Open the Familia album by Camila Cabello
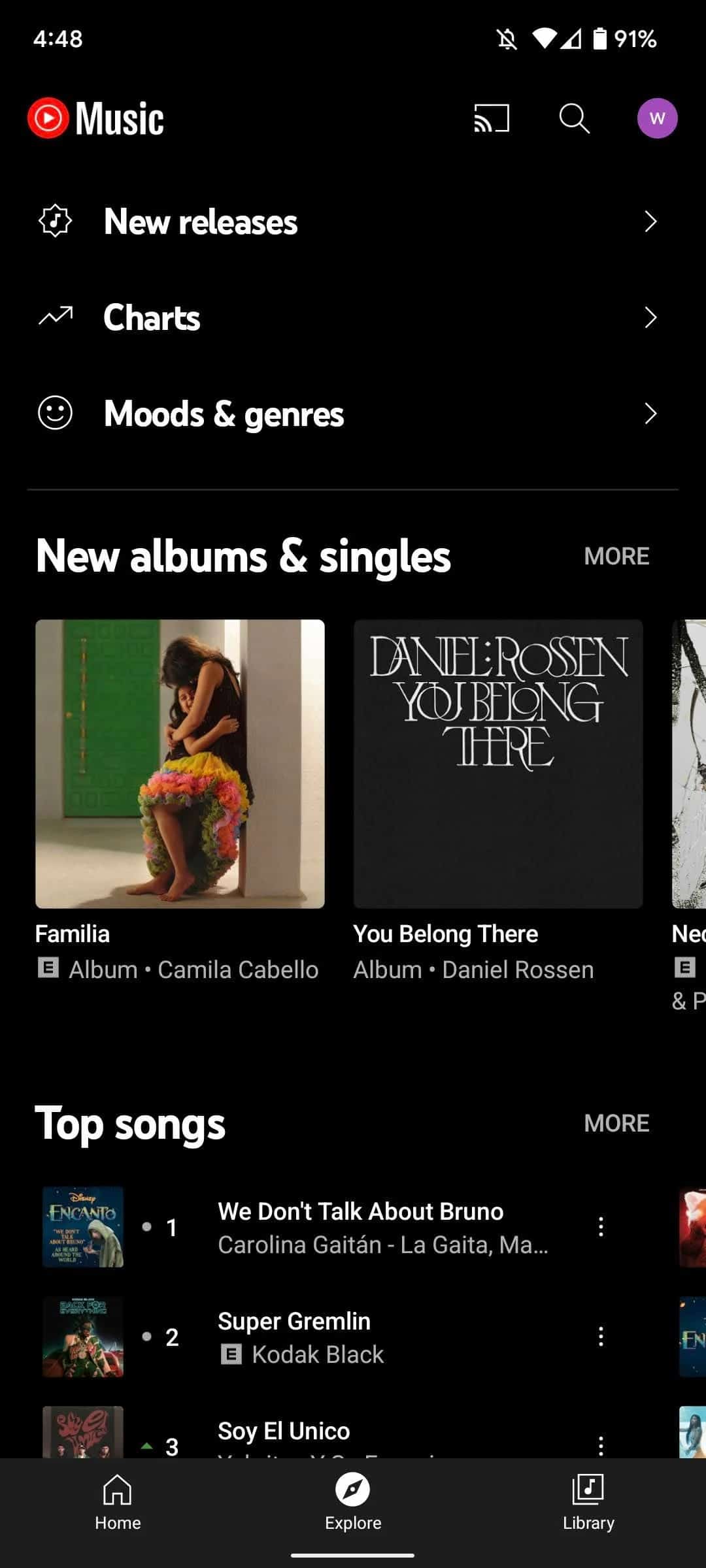 coord(180,764)
